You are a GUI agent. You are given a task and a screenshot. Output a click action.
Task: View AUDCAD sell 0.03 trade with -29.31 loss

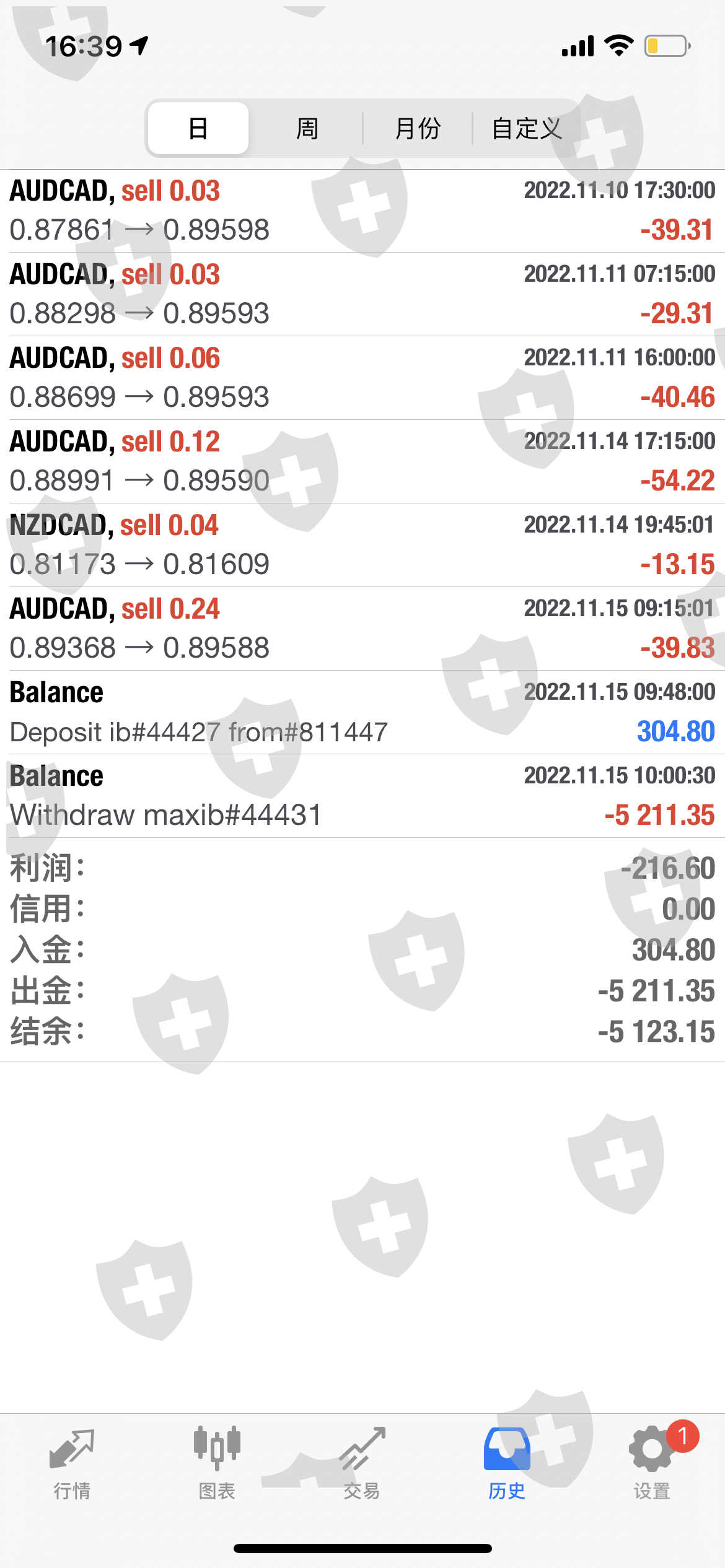(362, 294)
